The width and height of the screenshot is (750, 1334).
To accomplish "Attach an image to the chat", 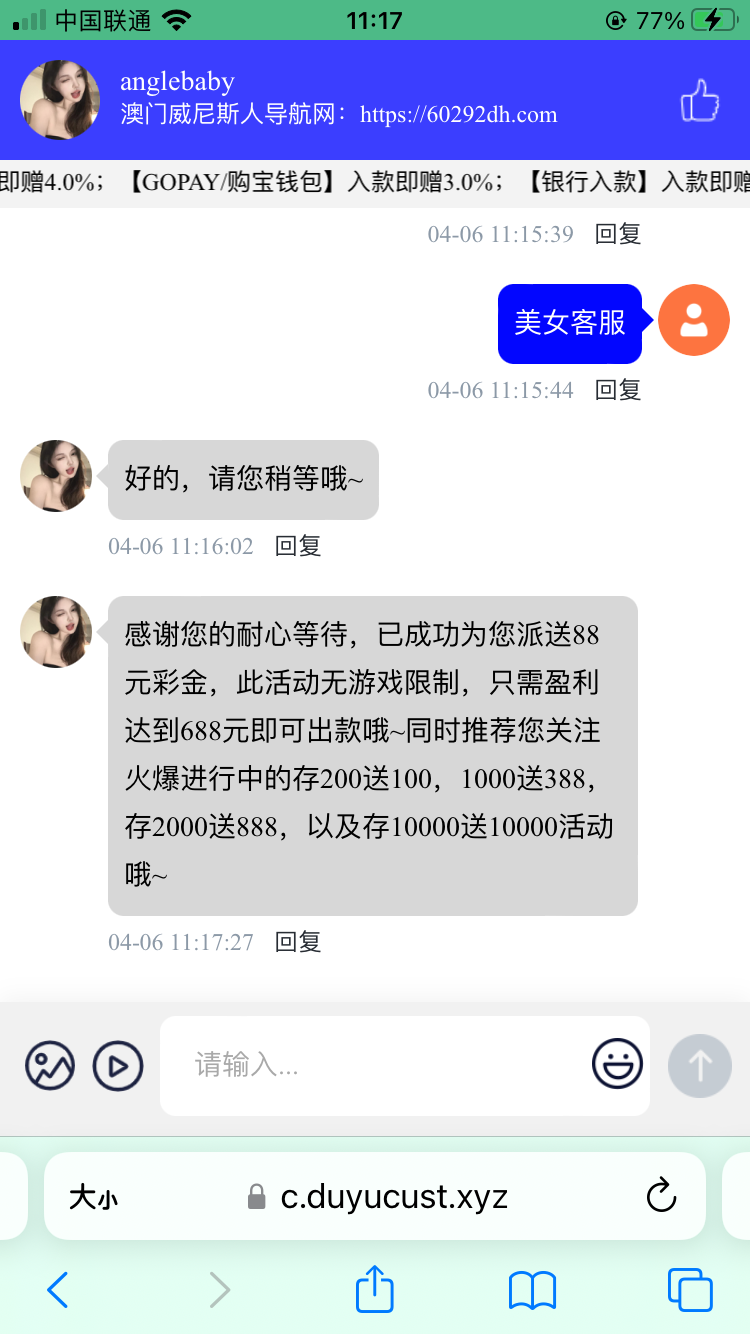I will (x=50, y=1066).
